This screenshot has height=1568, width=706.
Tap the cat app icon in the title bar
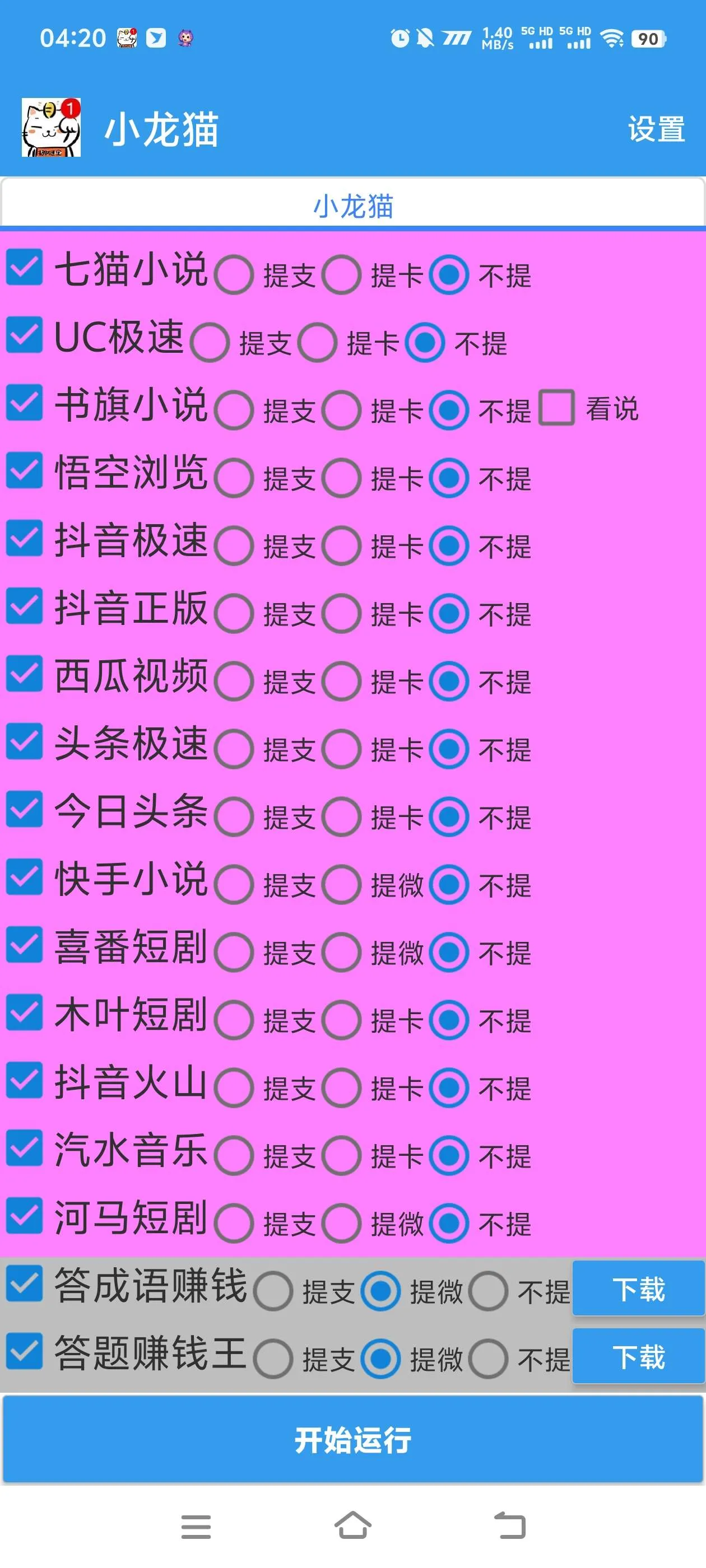pos(52,128)
